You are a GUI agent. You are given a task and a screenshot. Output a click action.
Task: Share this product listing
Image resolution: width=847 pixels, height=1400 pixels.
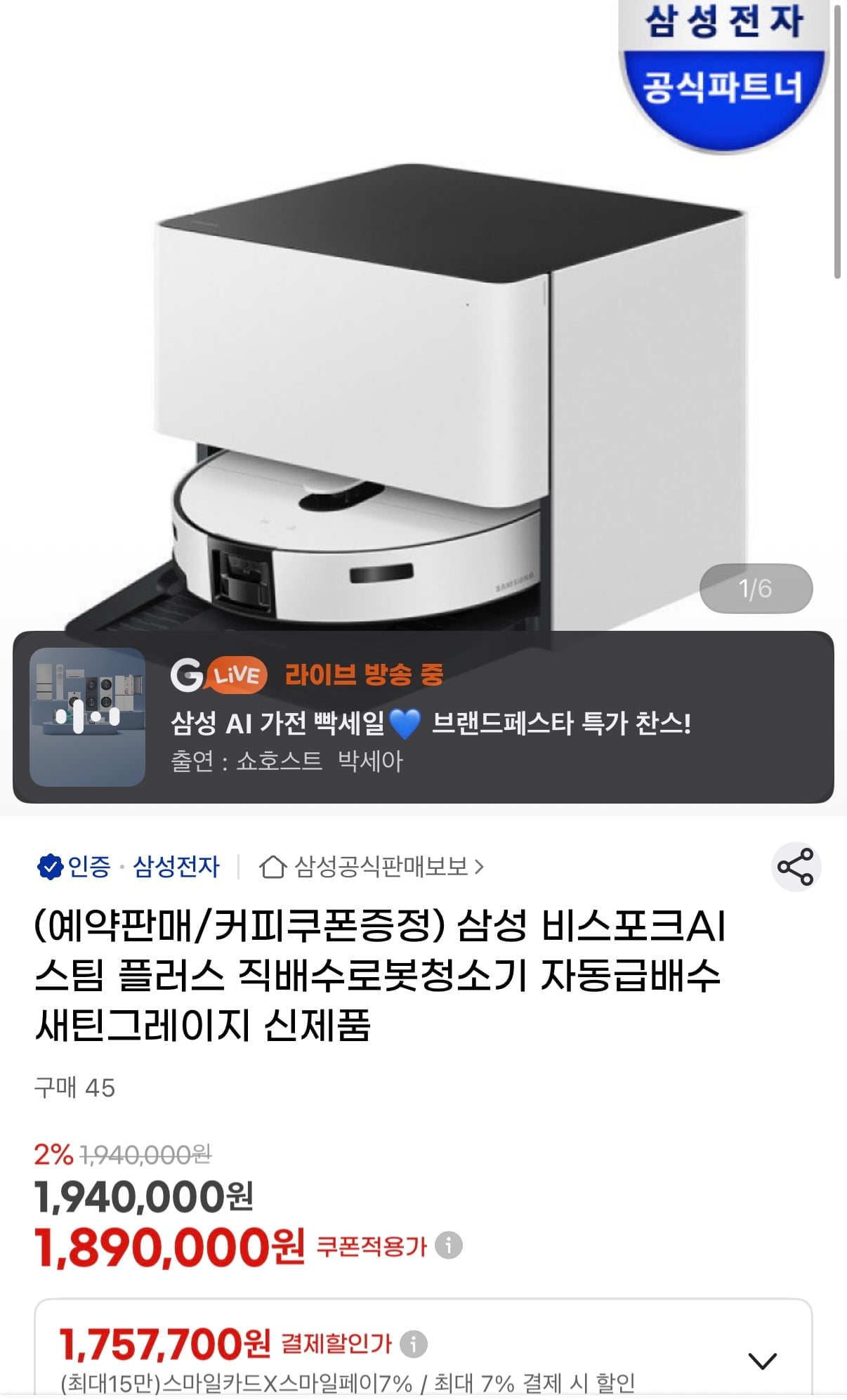[x=796, y=866]
